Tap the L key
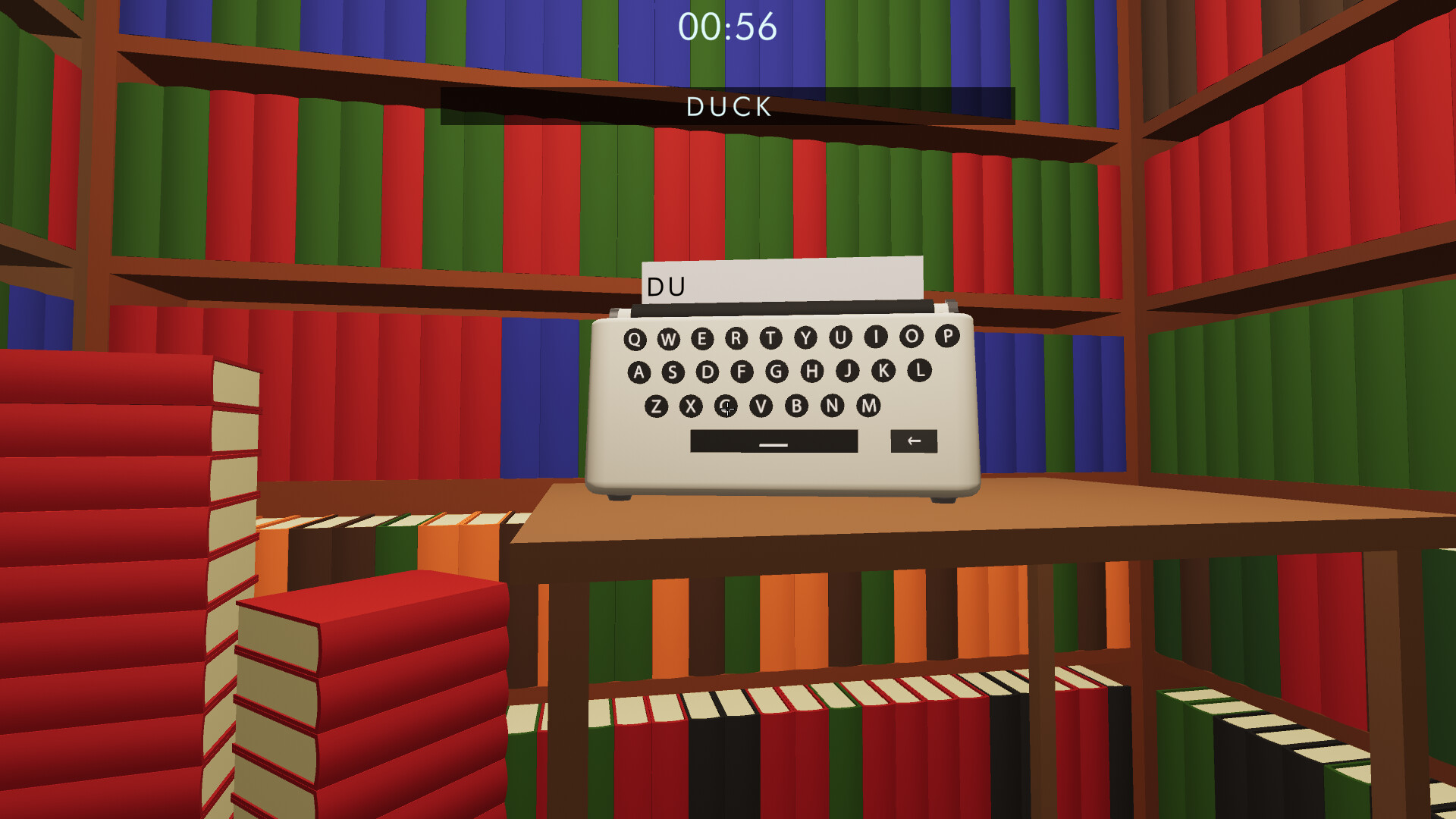1456x819 pixels. click(x=919, y=370)
